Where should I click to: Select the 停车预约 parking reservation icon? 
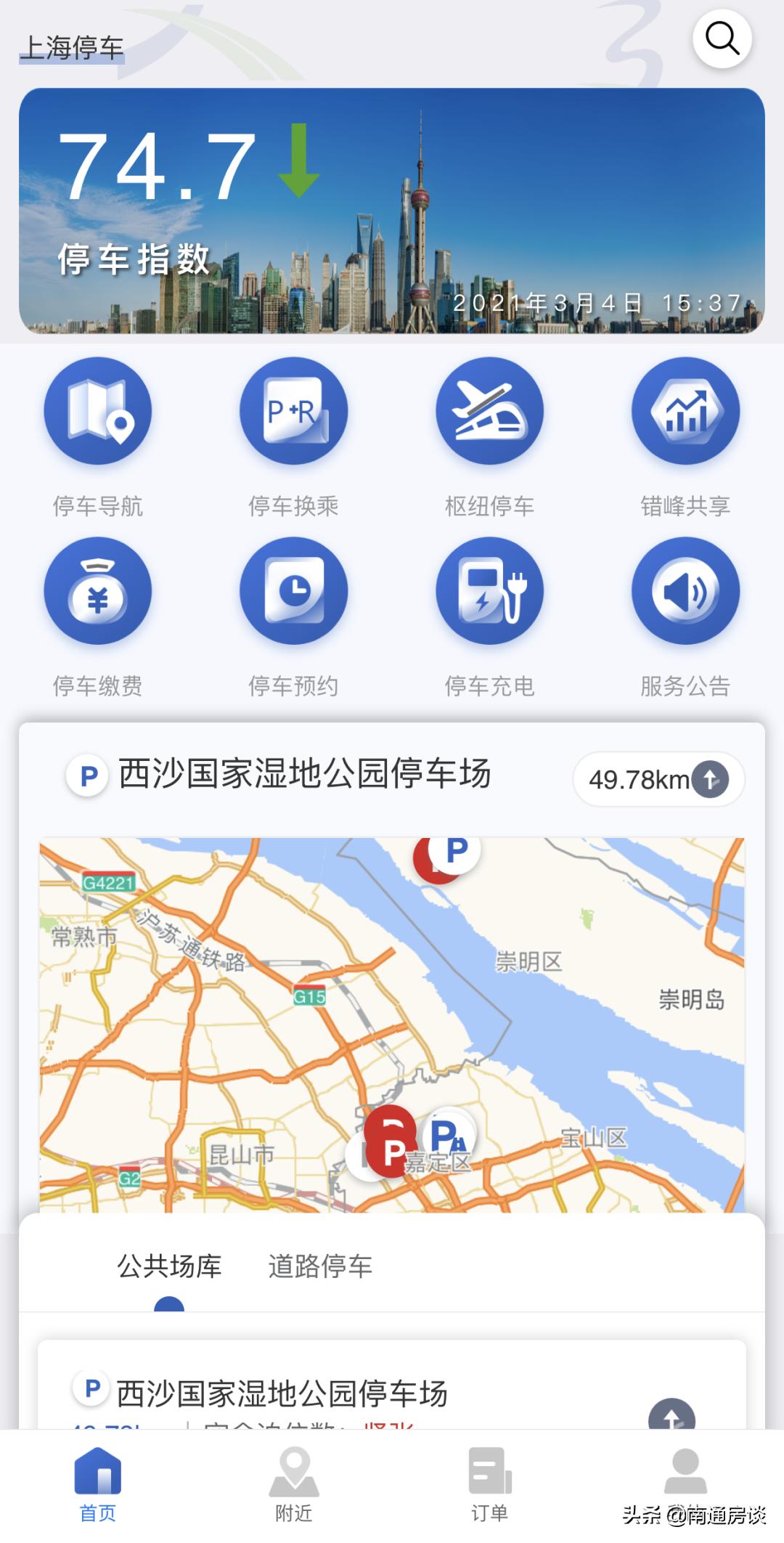tap(293, 592)
